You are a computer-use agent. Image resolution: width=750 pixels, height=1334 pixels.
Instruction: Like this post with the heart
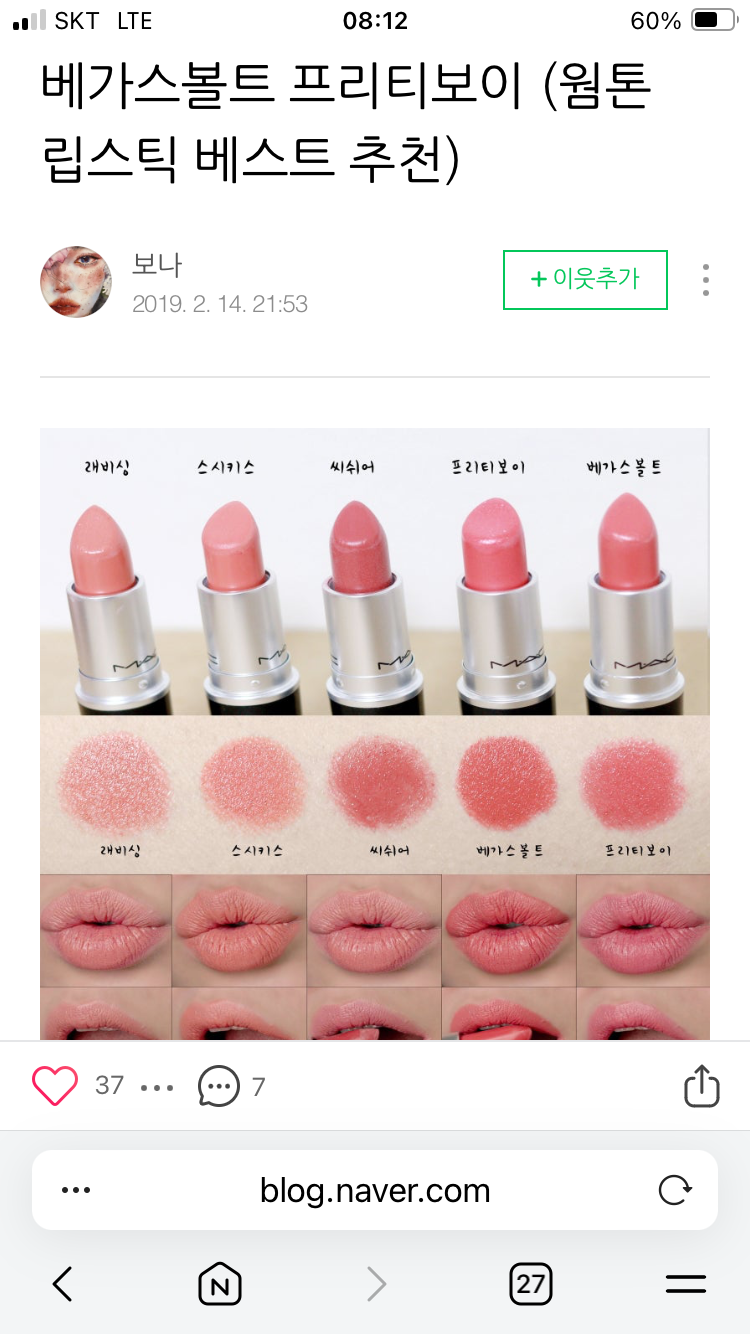(55, 1086)
